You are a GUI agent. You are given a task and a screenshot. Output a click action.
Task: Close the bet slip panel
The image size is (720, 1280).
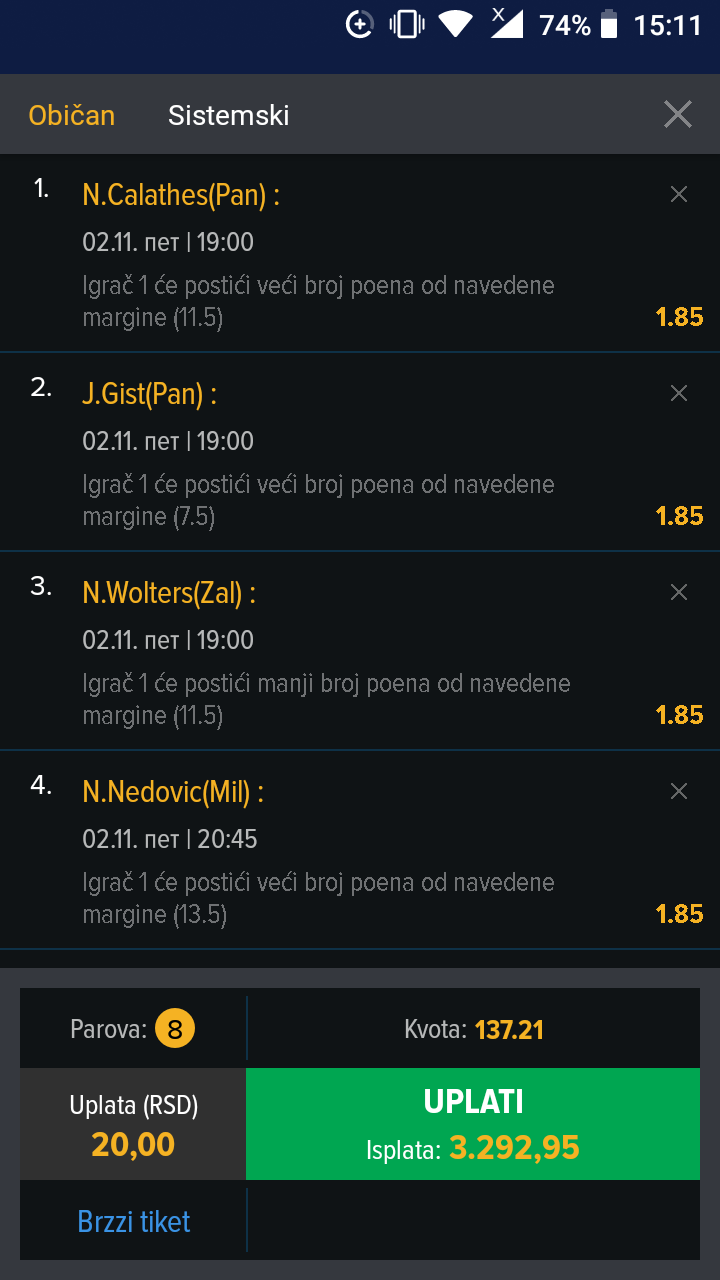pos(678,114)
